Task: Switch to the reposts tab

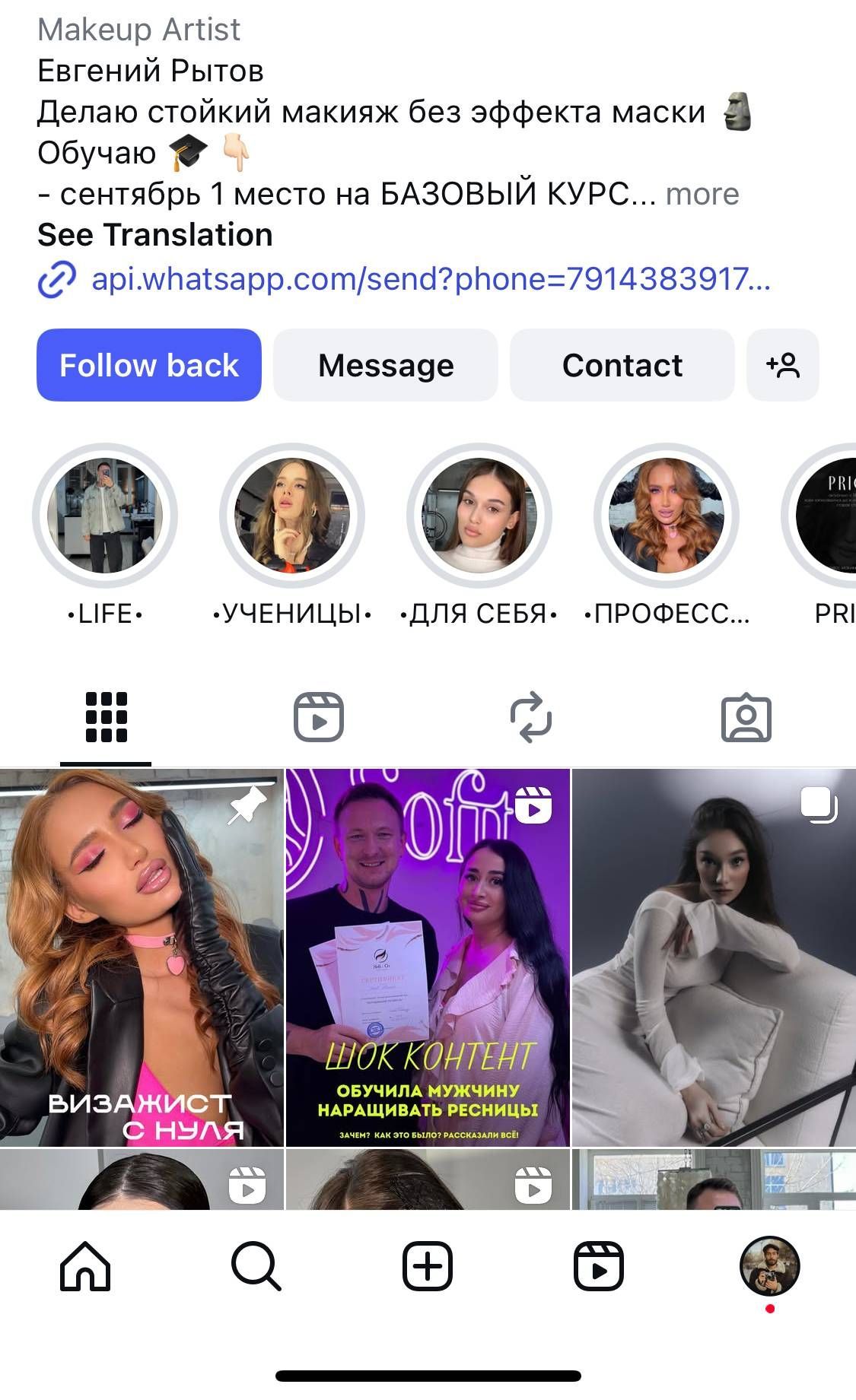Action: pyautogui.click(x=531, y=717)
